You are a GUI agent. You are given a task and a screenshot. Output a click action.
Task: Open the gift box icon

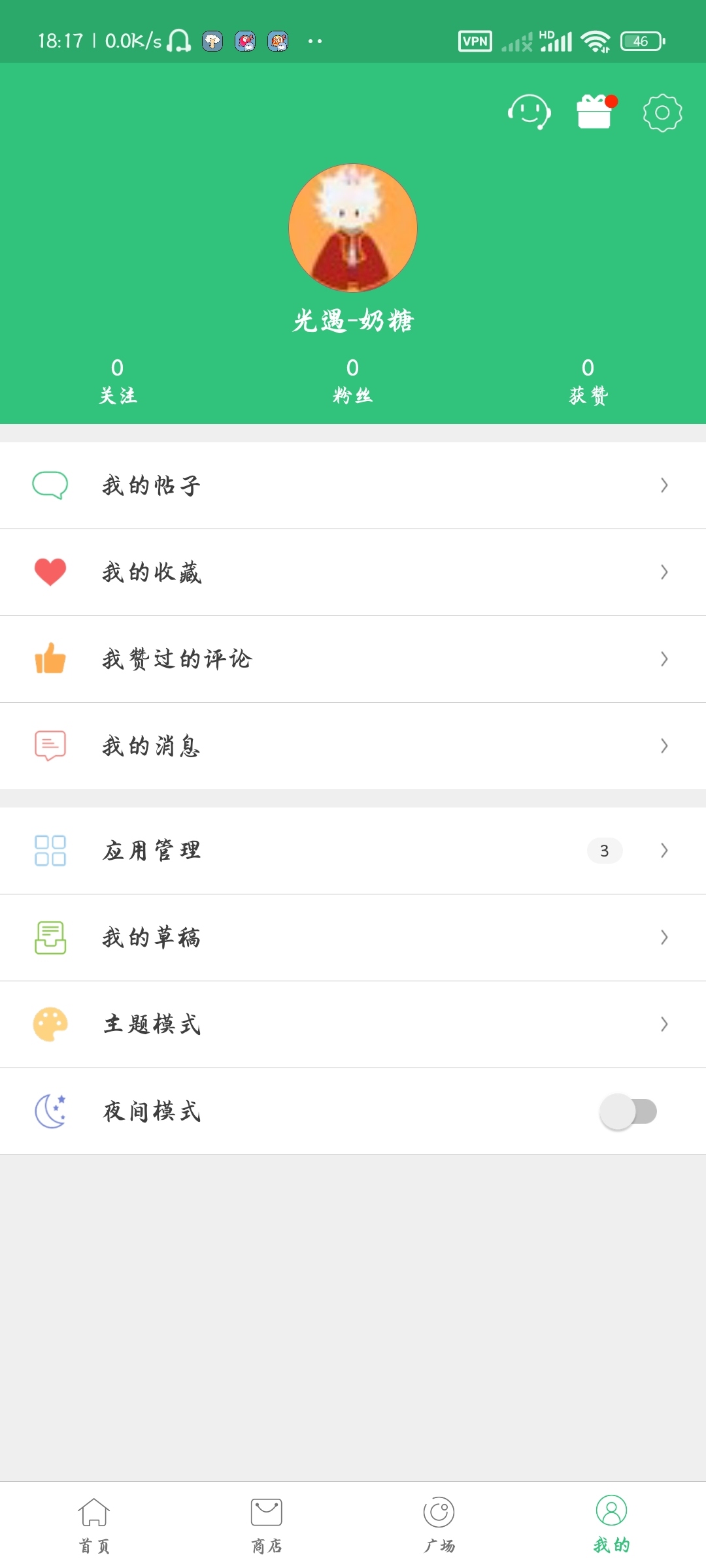pos(595,112)
